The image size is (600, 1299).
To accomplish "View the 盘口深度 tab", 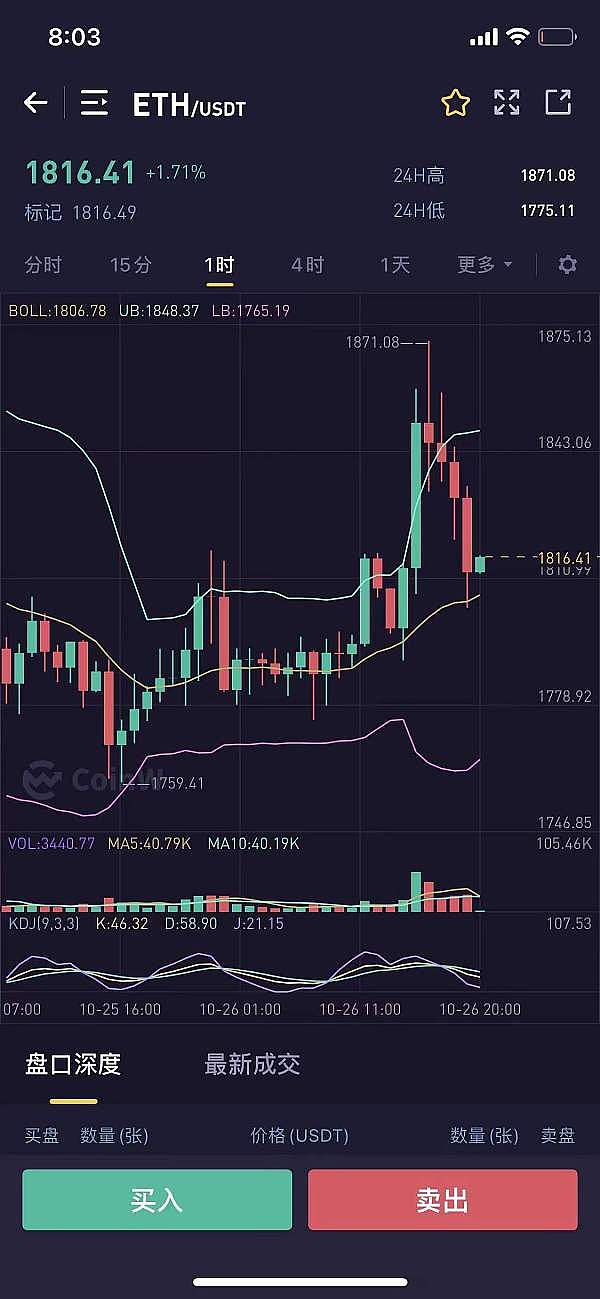I will [x=73, y=1064].
